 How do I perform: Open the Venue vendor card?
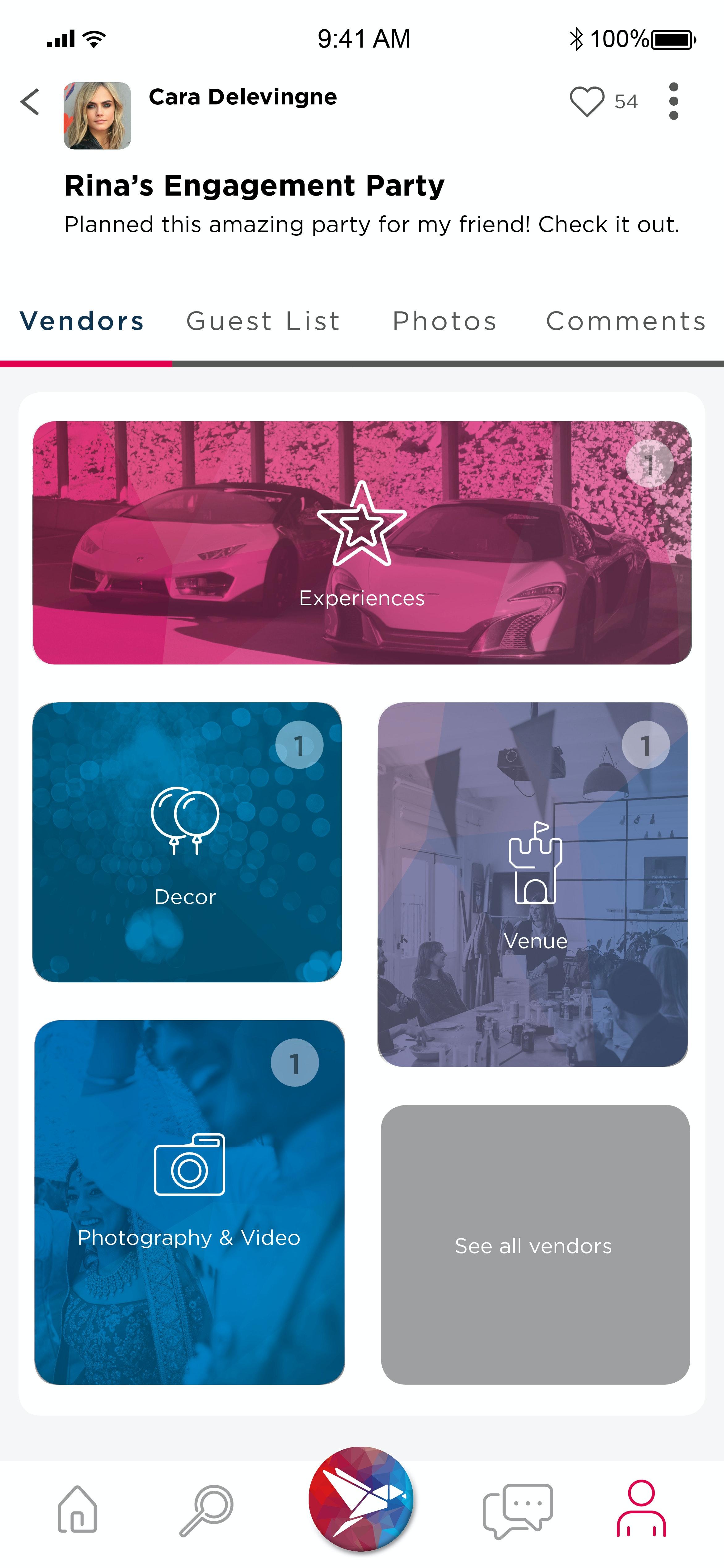pos(533,884)
